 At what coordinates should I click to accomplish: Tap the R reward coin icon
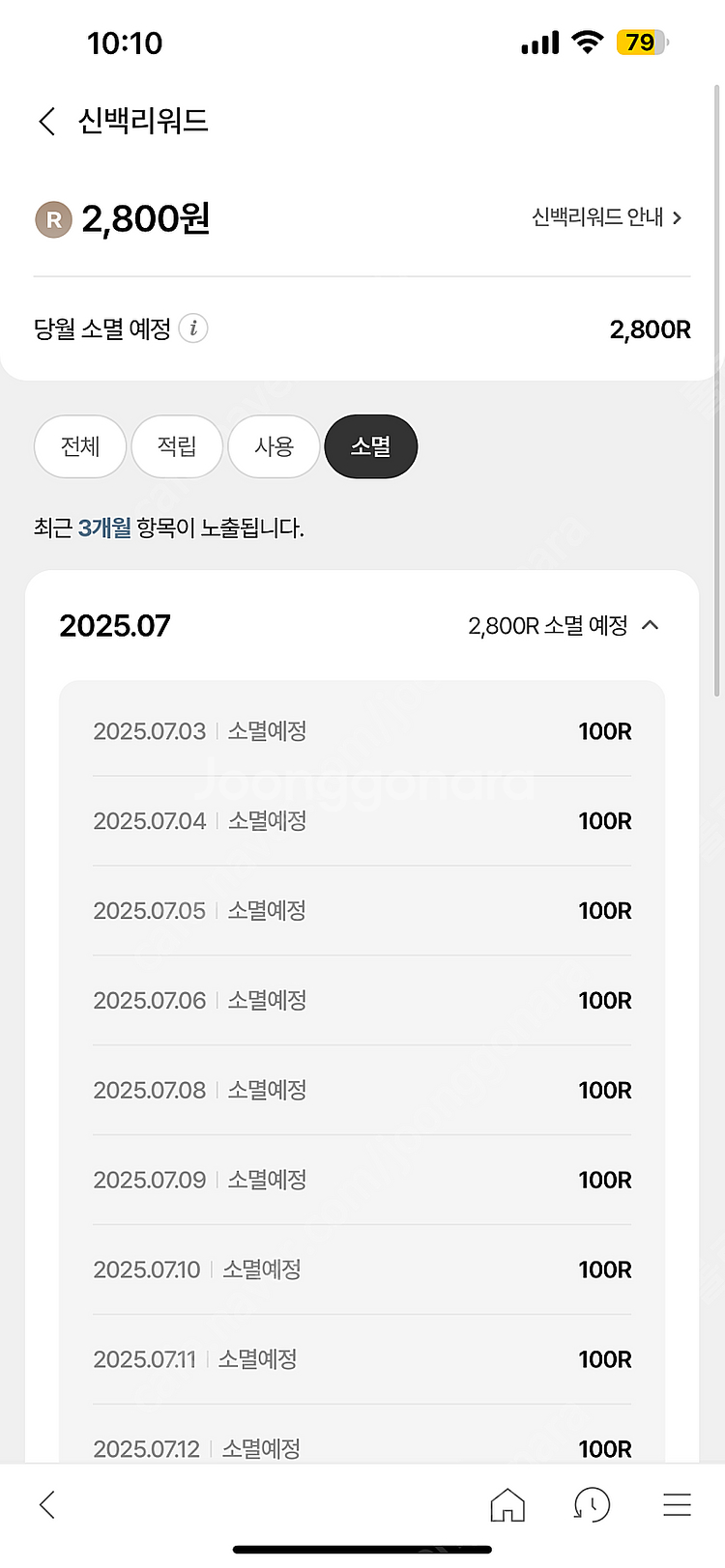click(x=53, y=219)
